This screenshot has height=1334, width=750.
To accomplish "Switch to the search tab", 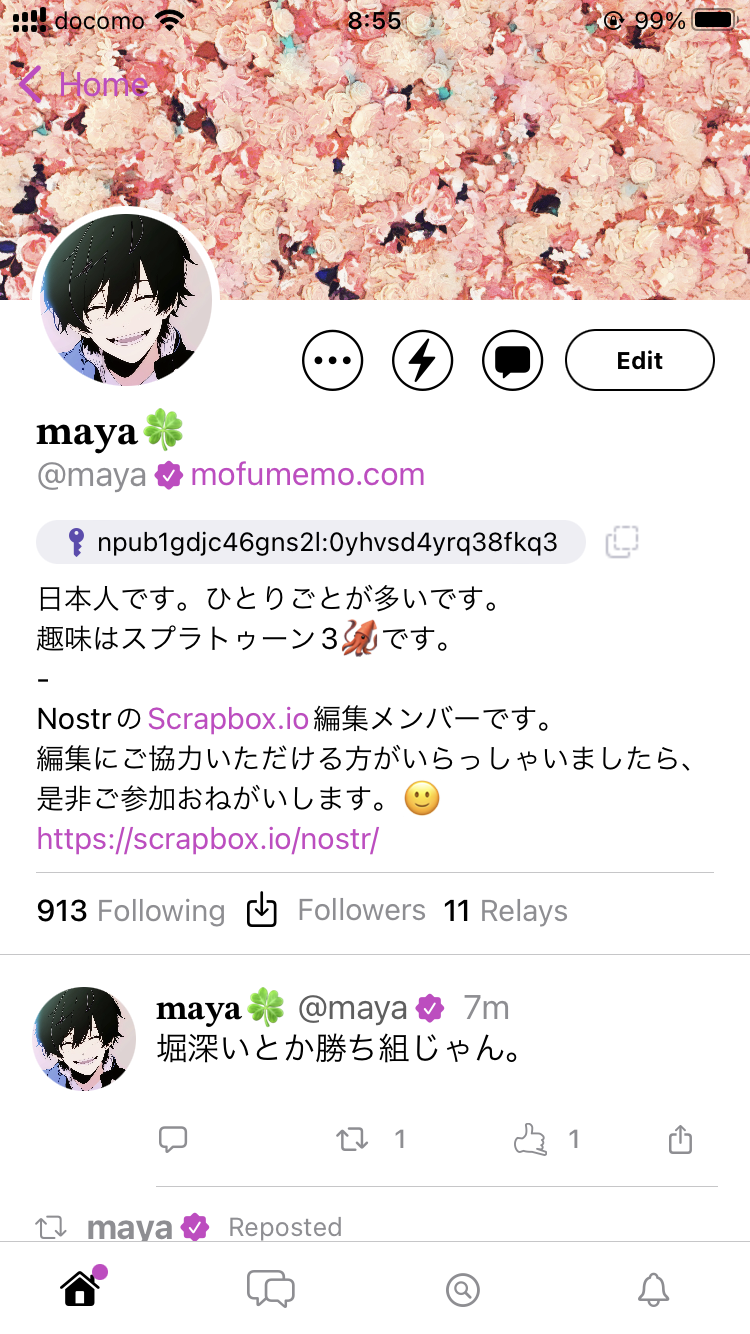I will (462, 1290).
